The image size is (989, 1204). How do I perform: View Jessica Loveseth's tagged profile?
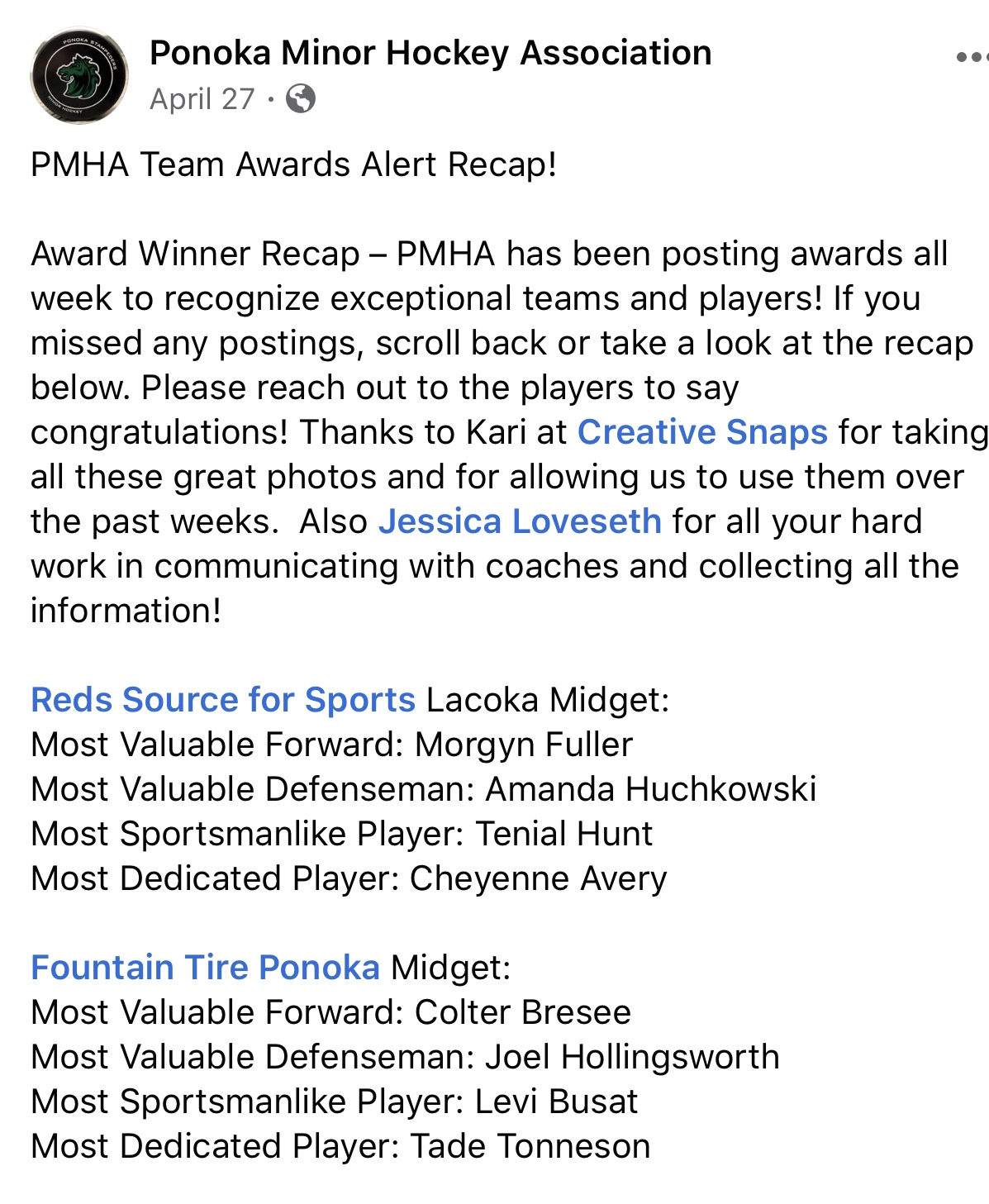(x=520, y=521)
